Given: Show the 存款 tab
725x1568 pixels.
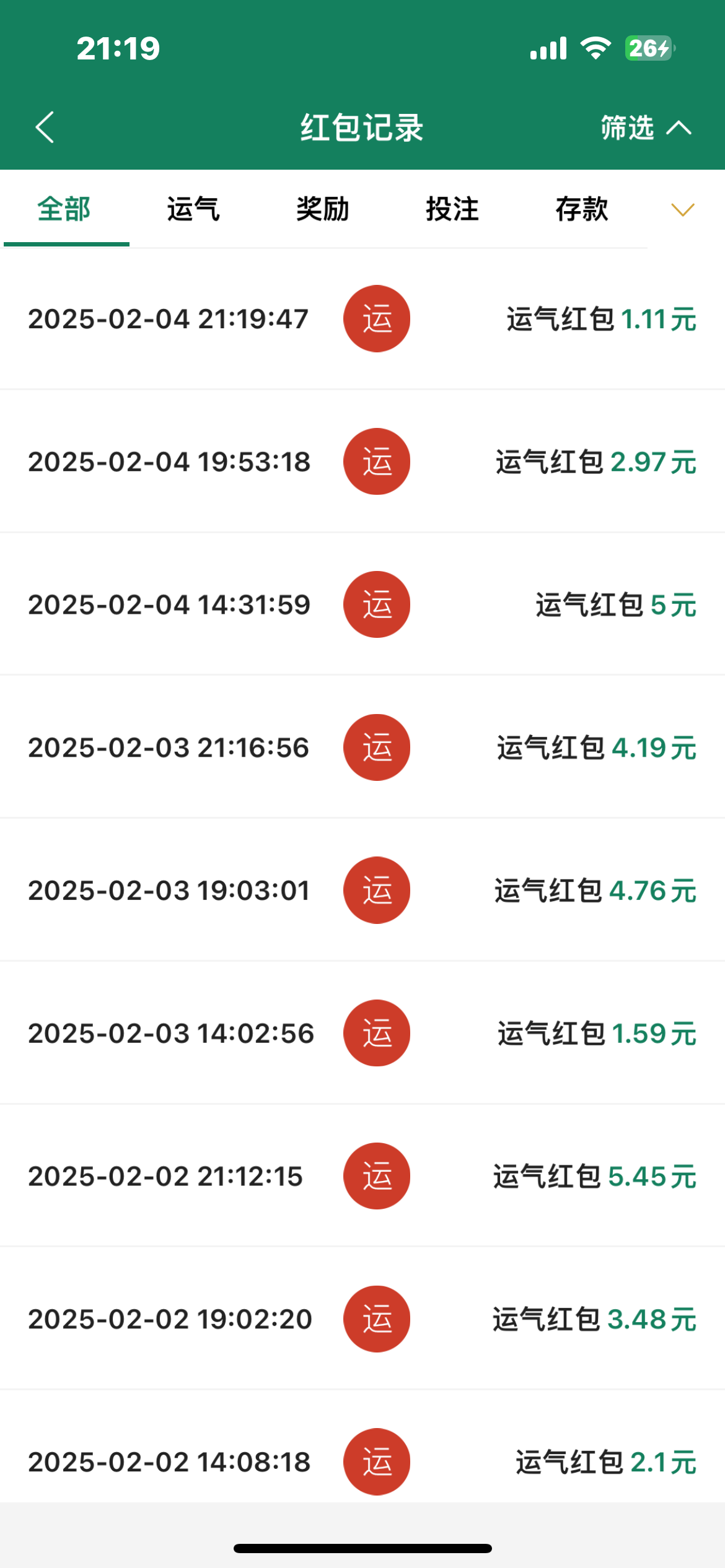Looking at the screenshot, I should click(582, 209).
